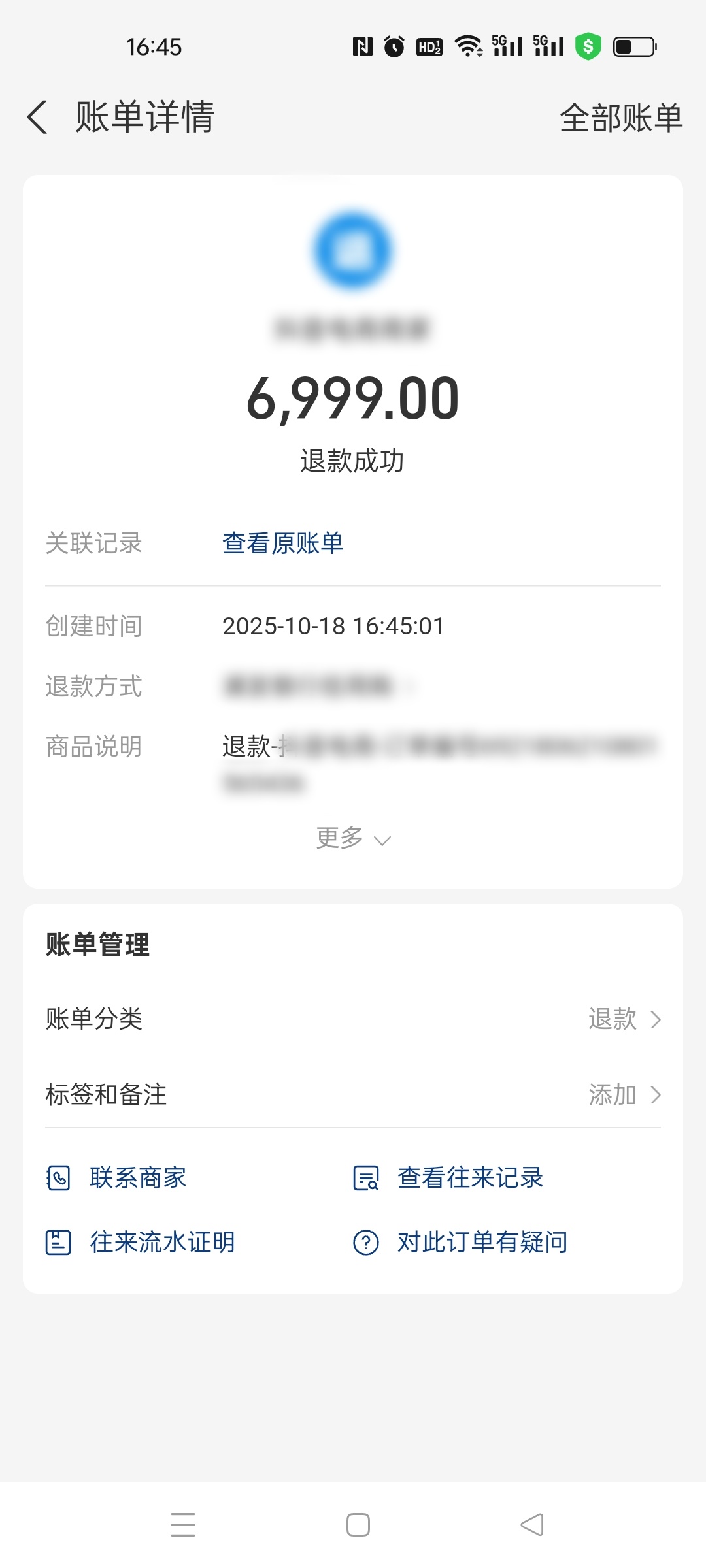
Task: Open 账单分类 row showing 退款
Action: 353,1019
